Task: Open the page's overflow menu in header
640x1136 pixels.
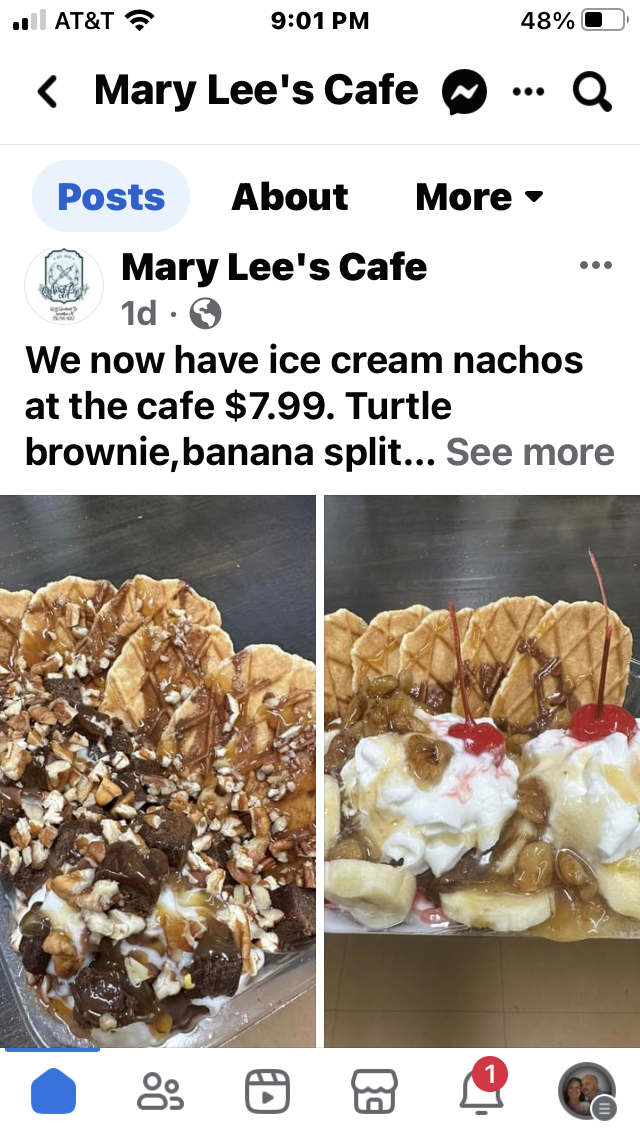Action: point(528,92)
